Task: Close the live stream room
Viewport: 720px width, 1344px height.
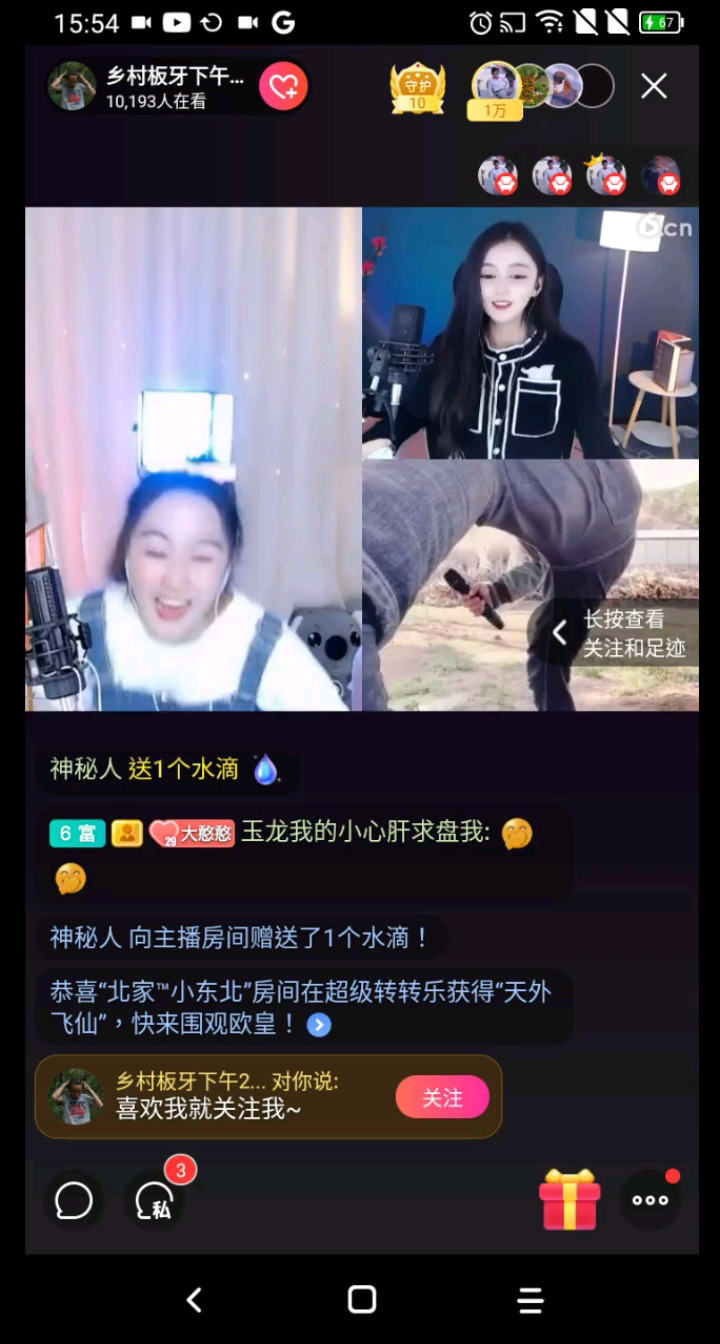Action: 654,87
